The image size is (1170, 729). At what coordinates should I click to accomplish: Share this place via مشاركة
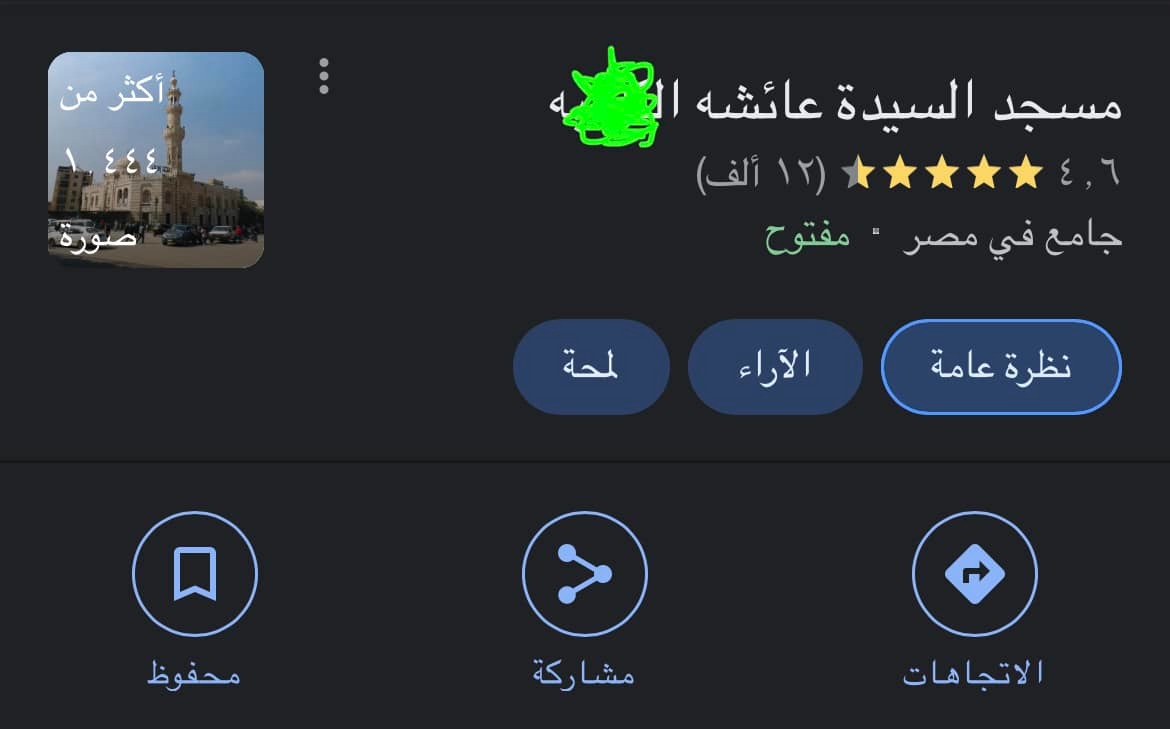pyautogui.click(x=584, y=575)
